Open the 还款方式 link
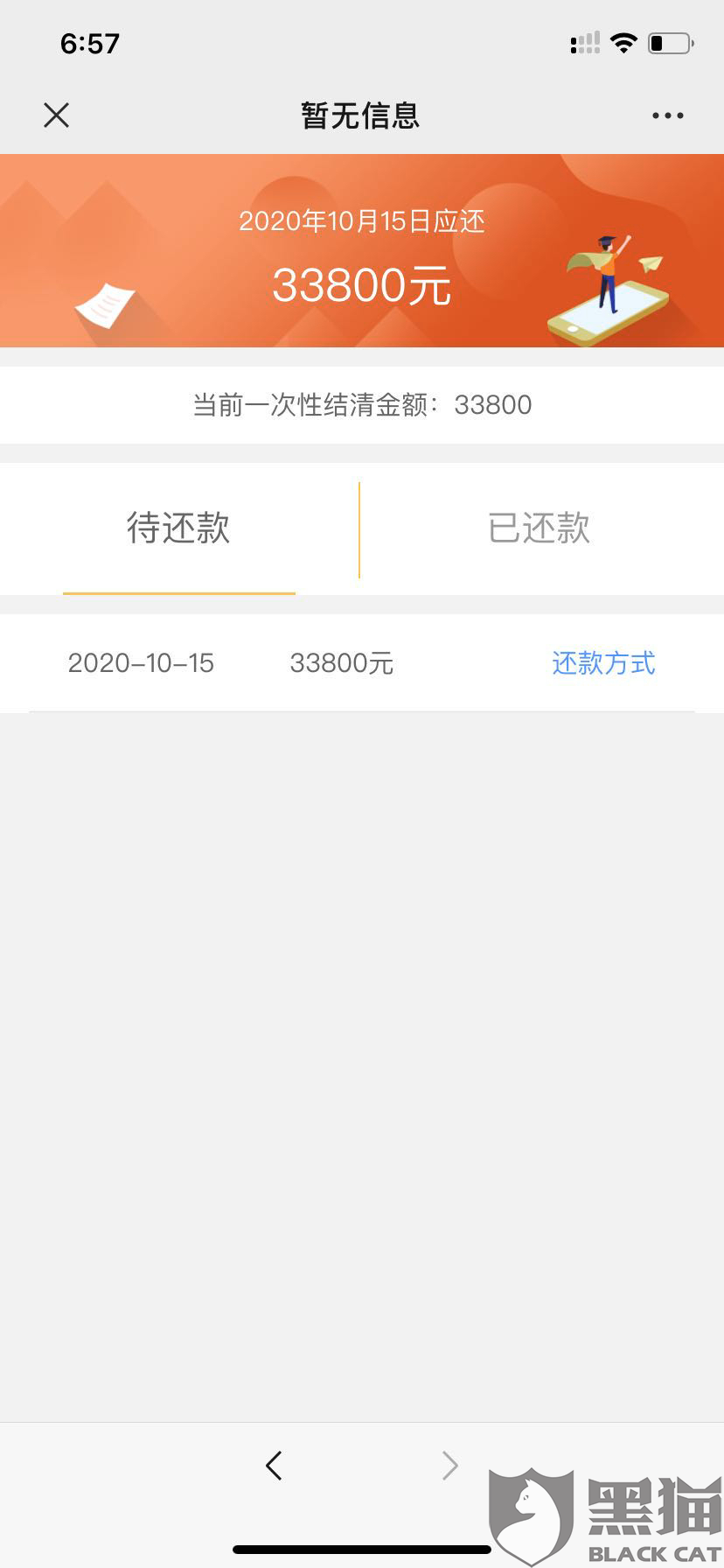The image size is (724, 1568). [x=603, y=663]
